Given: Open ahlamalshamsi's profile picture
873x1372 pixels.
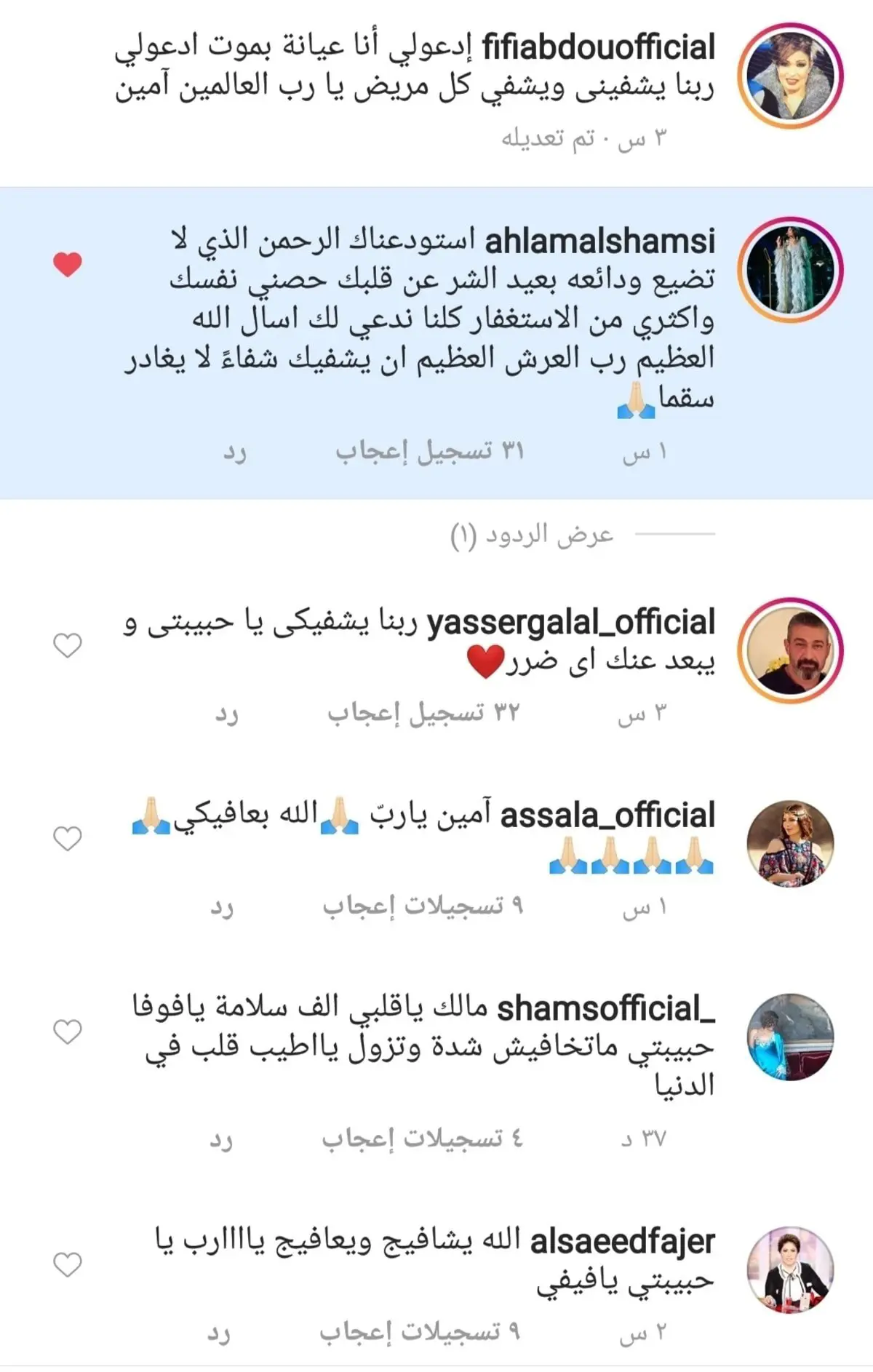Looking at the screenshot, I should click(790, 269).
